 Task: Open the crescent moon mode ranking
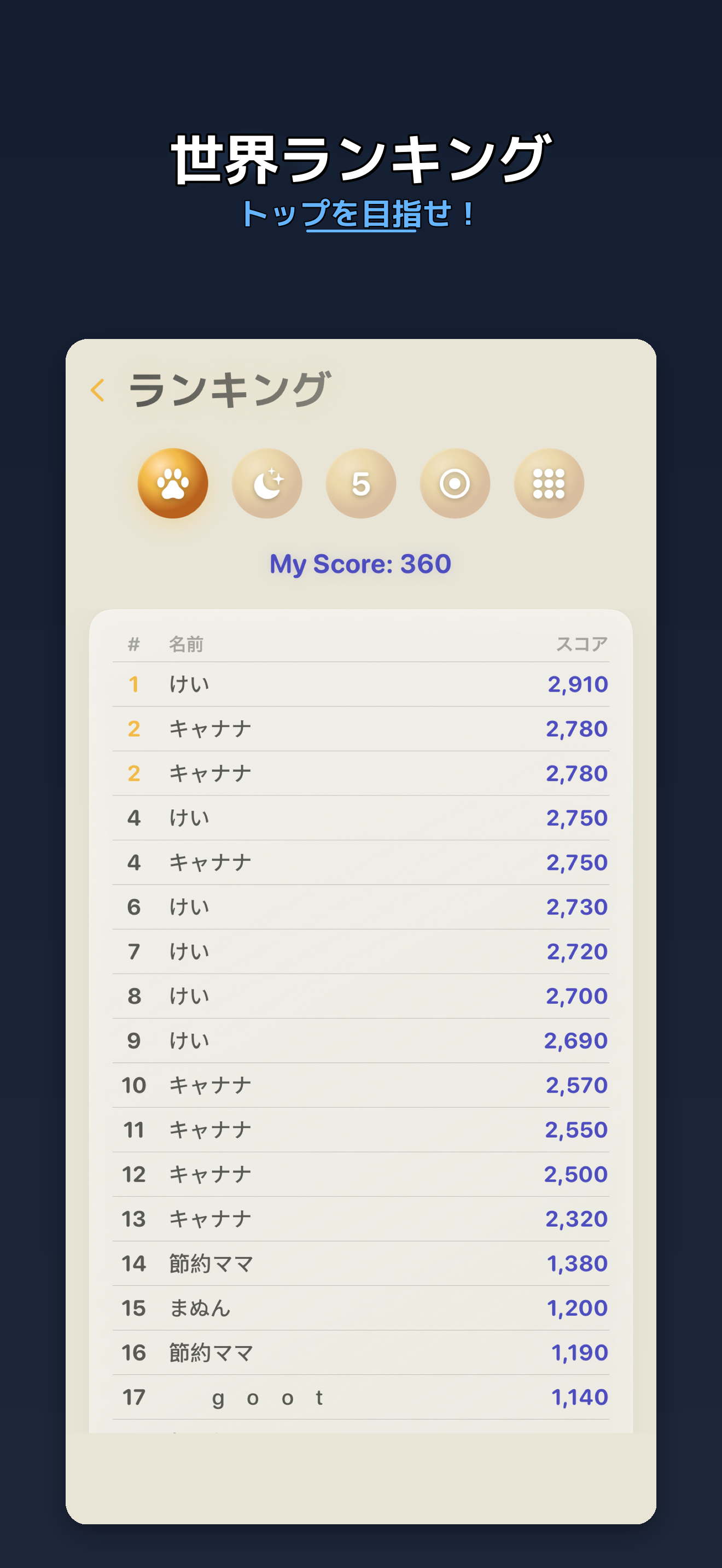[267, 483]
